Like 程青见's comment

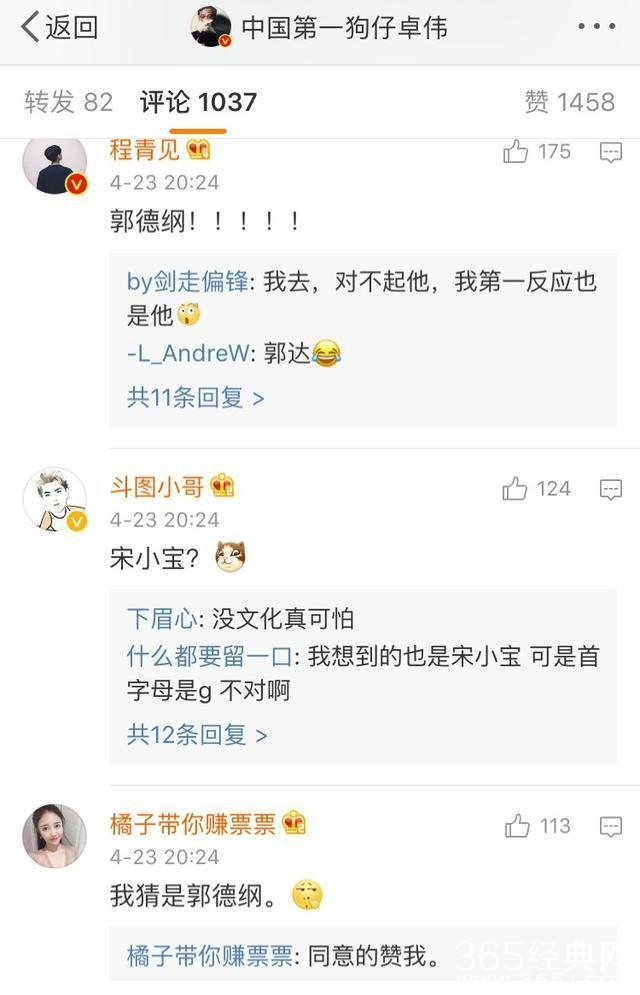(x=516, y=152)
